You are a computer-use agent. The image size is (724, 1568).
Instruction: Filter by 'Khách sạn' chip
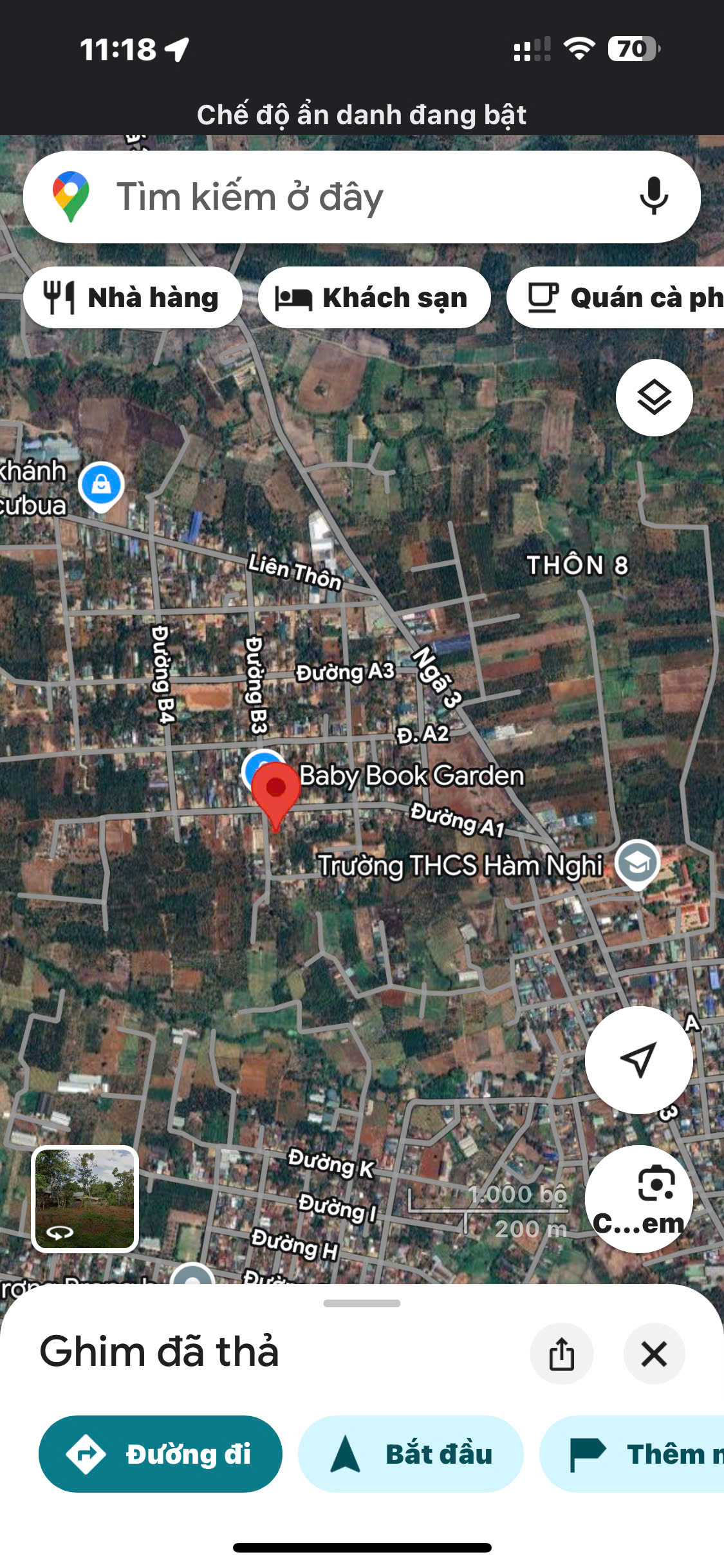pos(374,298)
